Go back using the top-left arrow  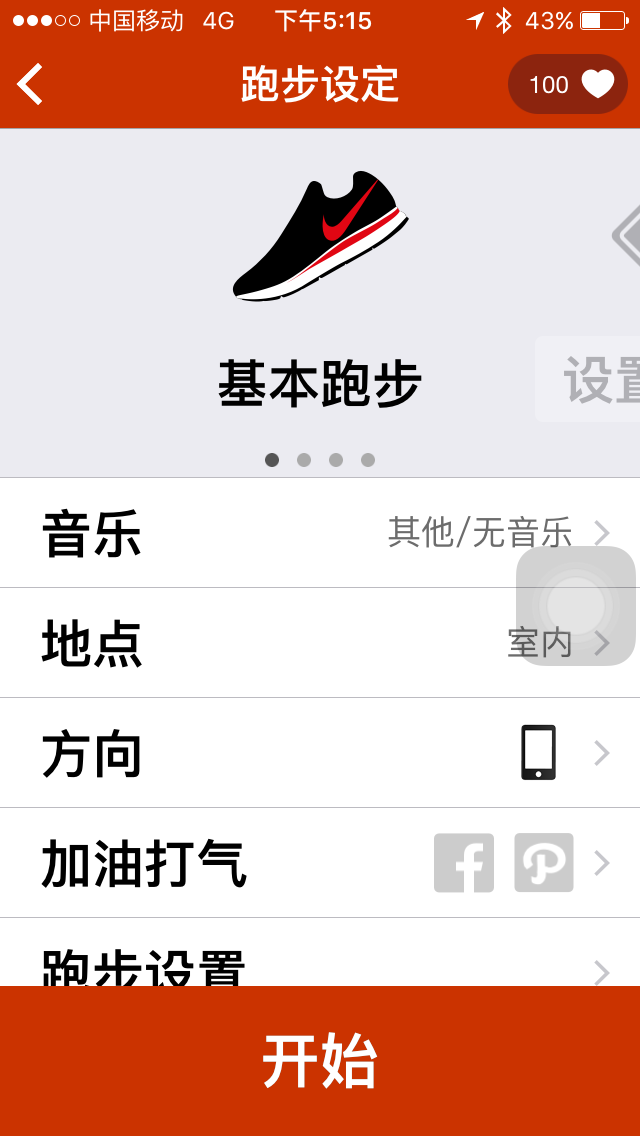pos(31,84)
